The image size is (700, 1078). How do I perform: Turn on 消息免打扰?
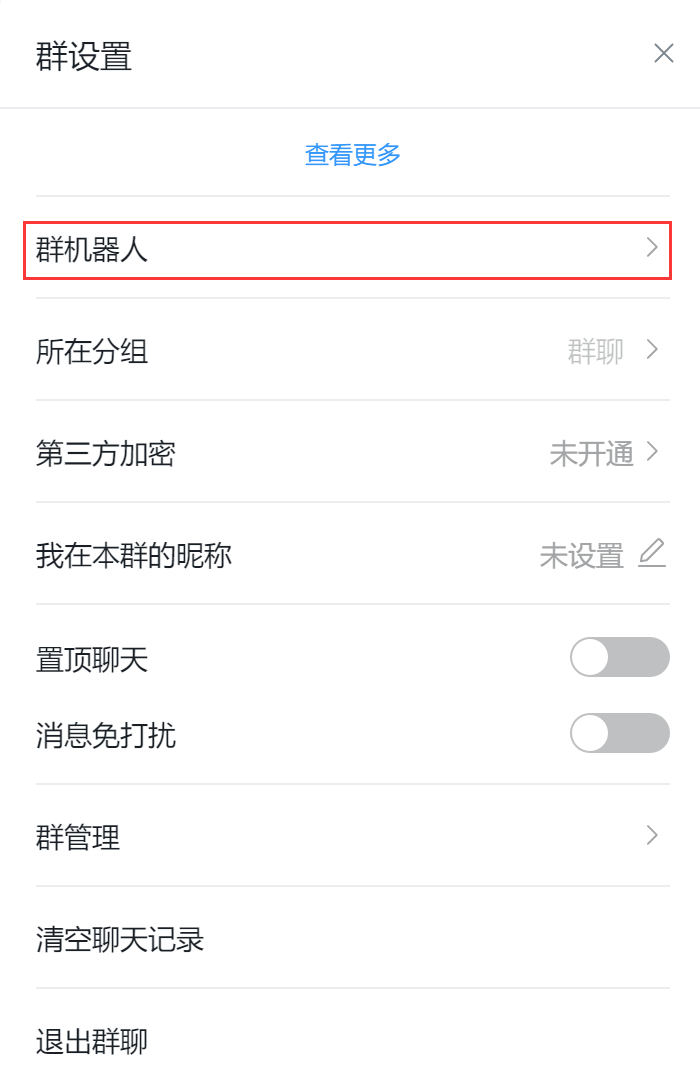click(x=619, y=734)
